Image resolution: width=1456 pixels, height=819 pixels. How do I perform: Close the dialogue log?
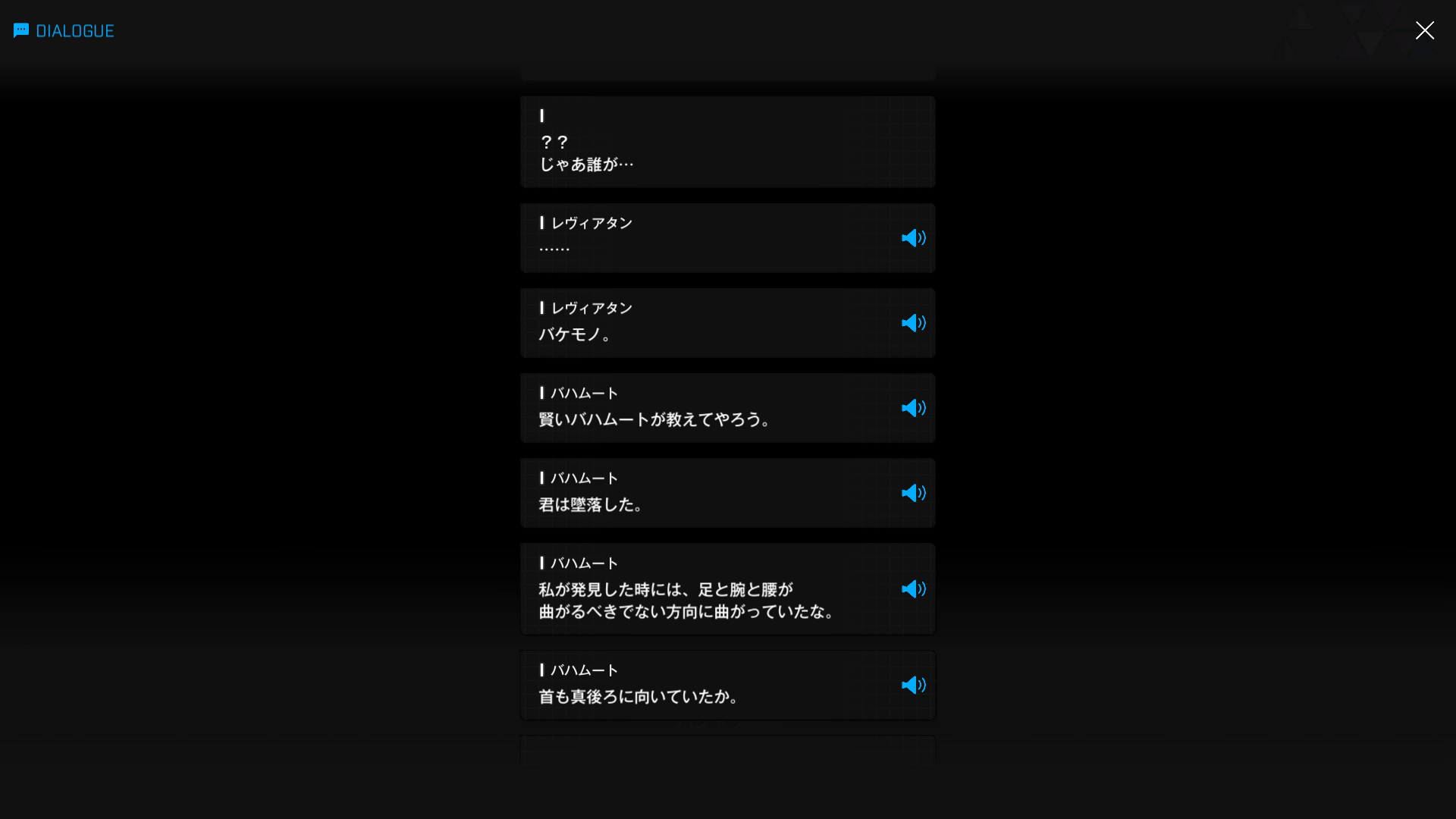[1424, 30]
